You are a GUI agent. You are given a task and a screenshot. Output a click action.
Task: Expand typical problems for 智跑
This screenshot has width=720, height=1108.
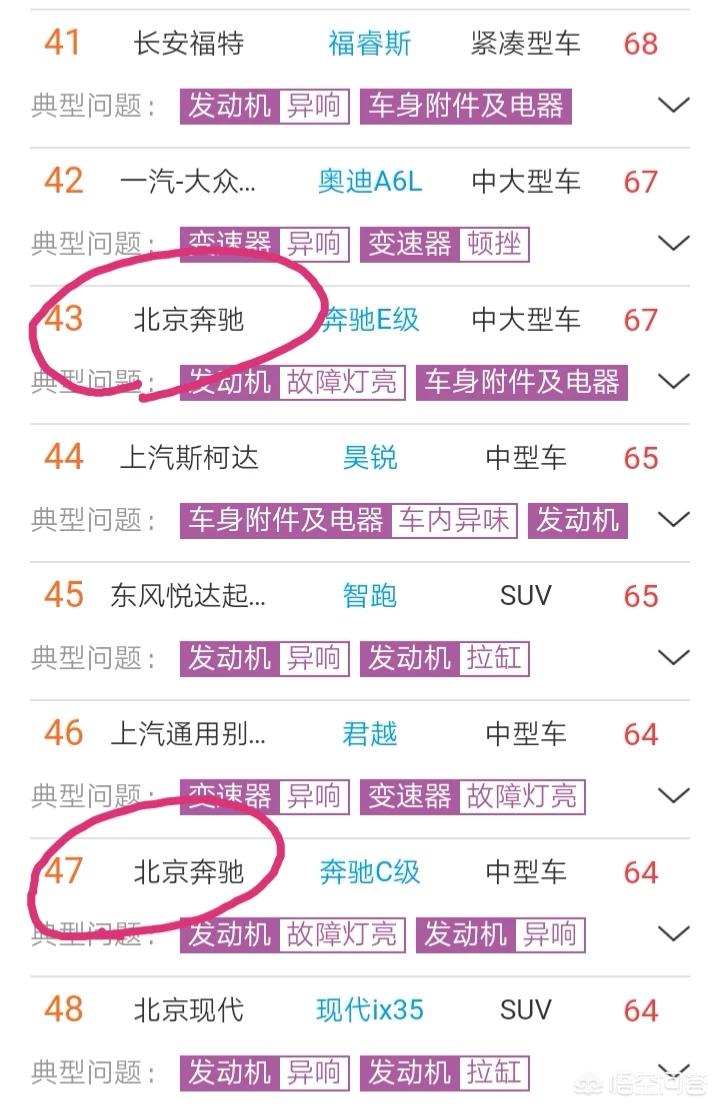click(x=675, y=657)
